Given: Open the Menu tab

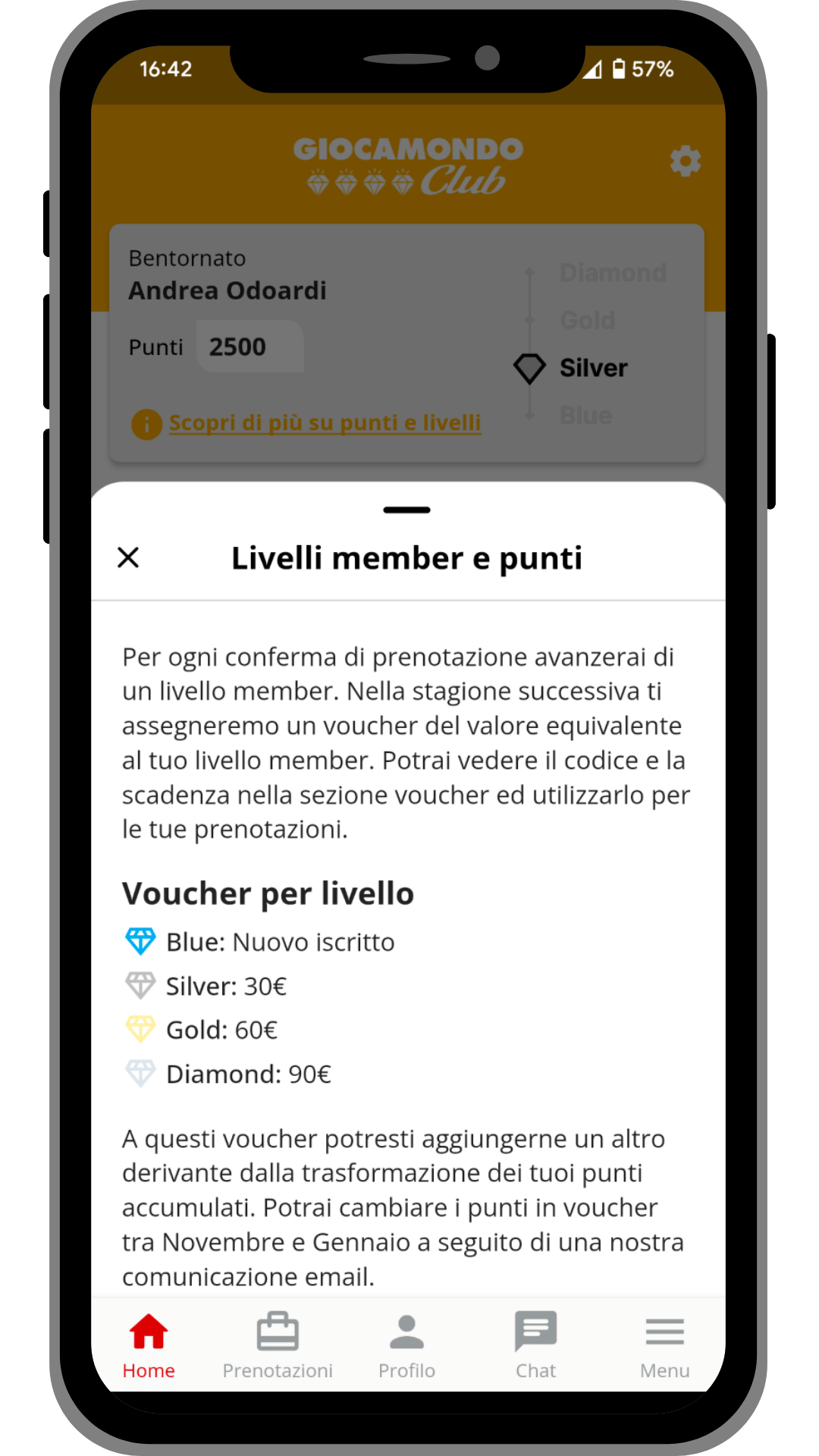Looking at the screenshot, I should 664,1345.
